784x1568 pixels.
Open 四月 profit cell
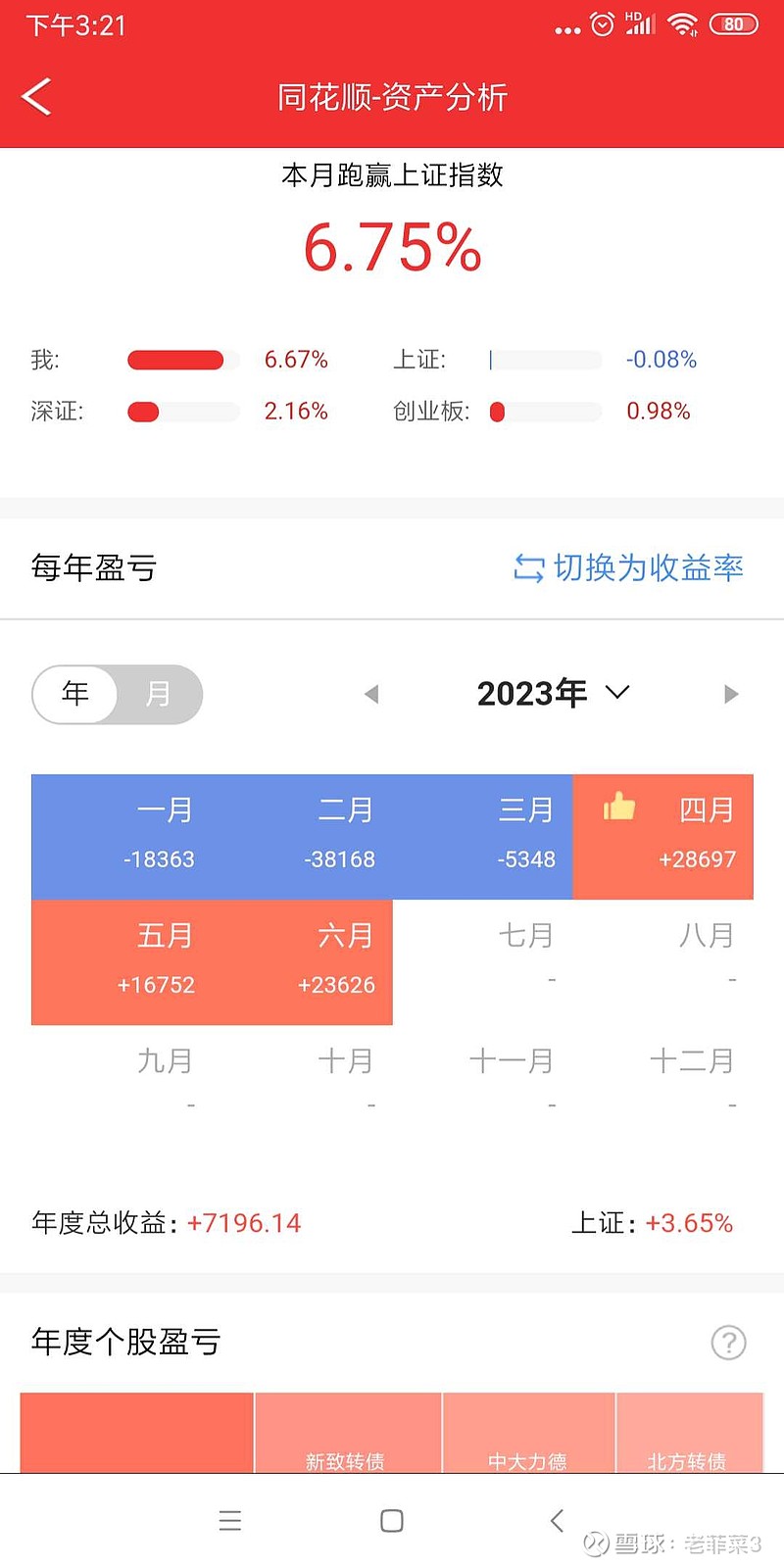click(x=662, y=837)
